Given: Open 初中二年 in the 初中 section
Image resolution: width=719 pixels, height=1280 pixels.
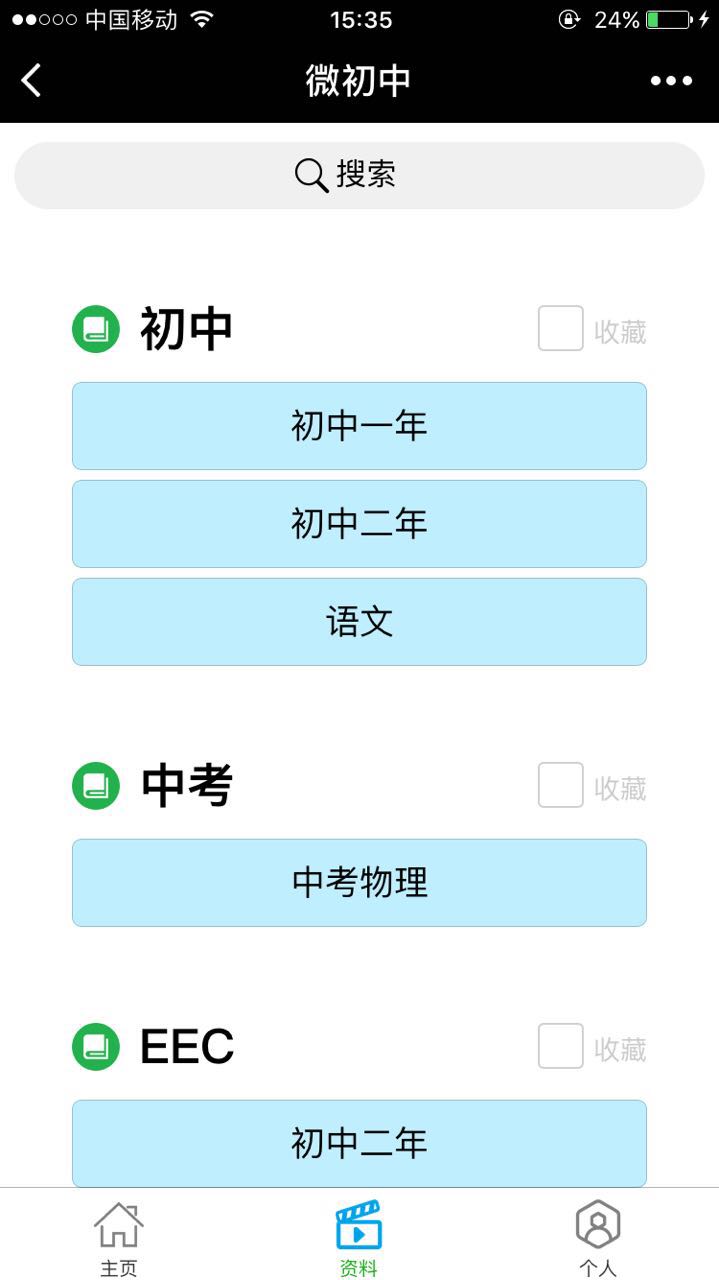Looking at the screenshot, I should click(x=359, y=524).
